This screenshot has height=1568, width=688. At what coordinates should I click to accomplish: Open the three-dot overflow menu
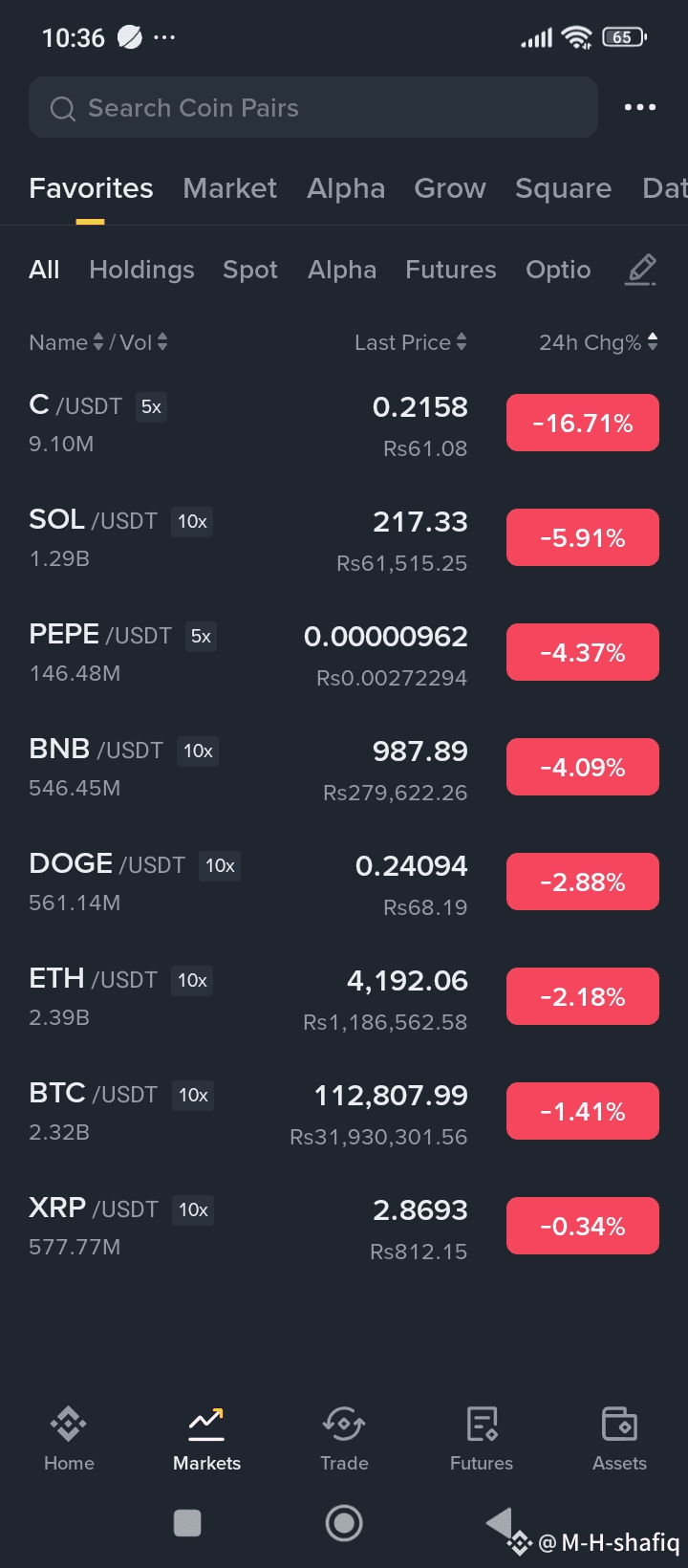pos(639,107)
